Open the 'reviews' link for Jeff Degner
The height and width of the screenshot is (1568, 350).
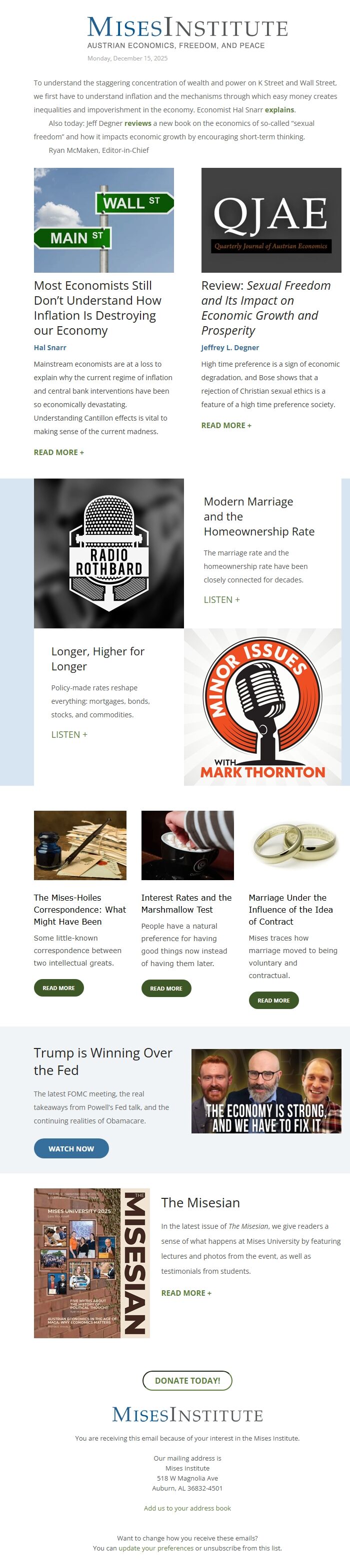coord(138,123)
